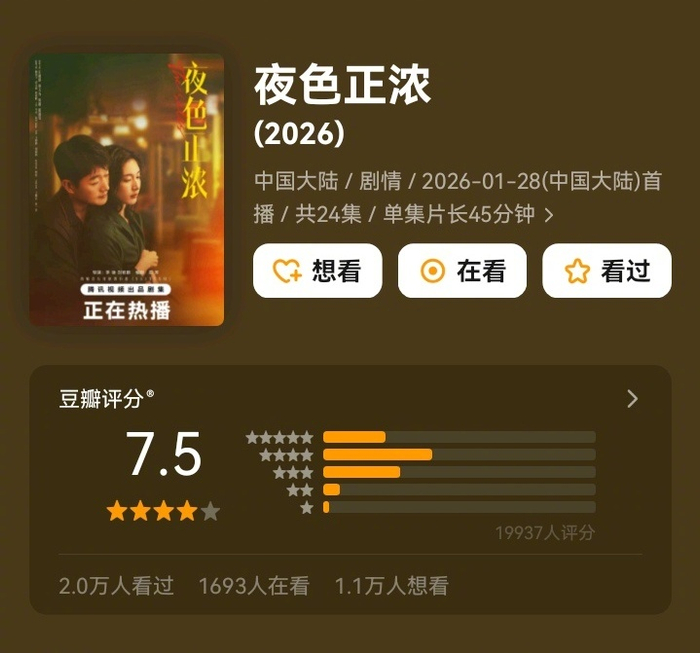This screenshot has height=653, width=700.
Task: Open the 豆瓣评分 rating details arrow
Action: (632, 399)
